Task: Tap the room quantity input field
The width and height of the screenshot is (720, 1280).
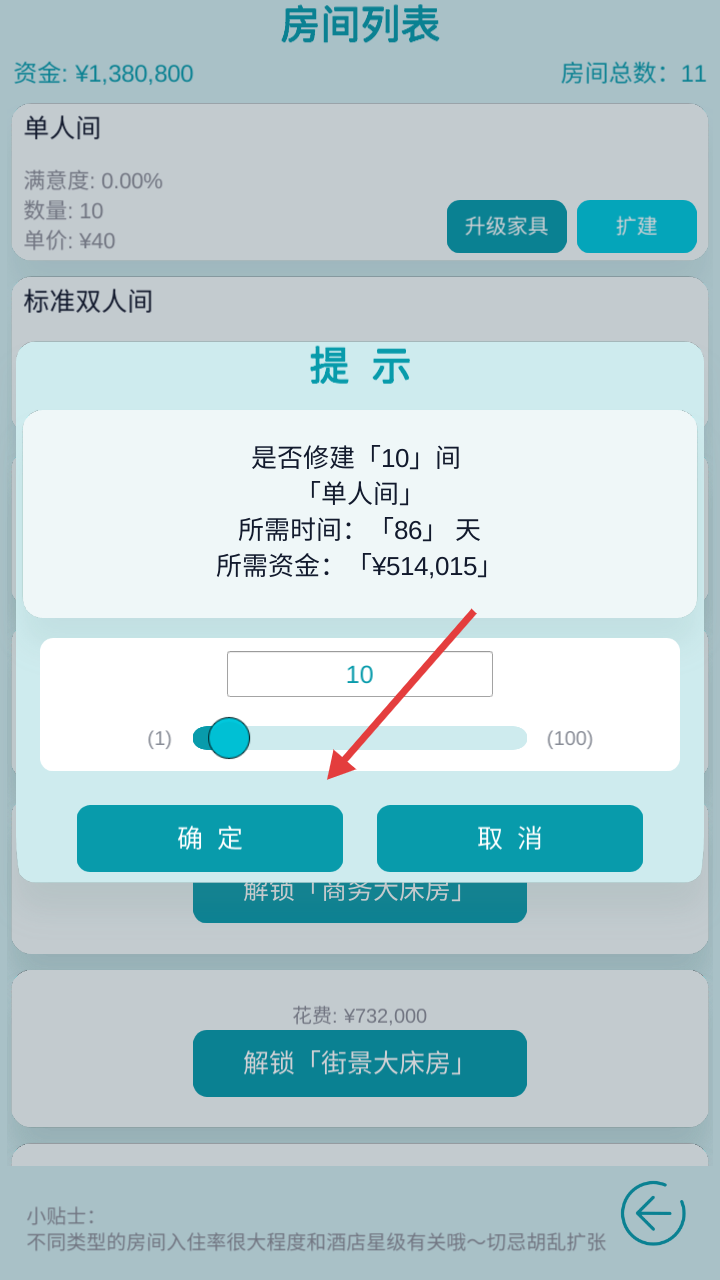Action: 360,674
